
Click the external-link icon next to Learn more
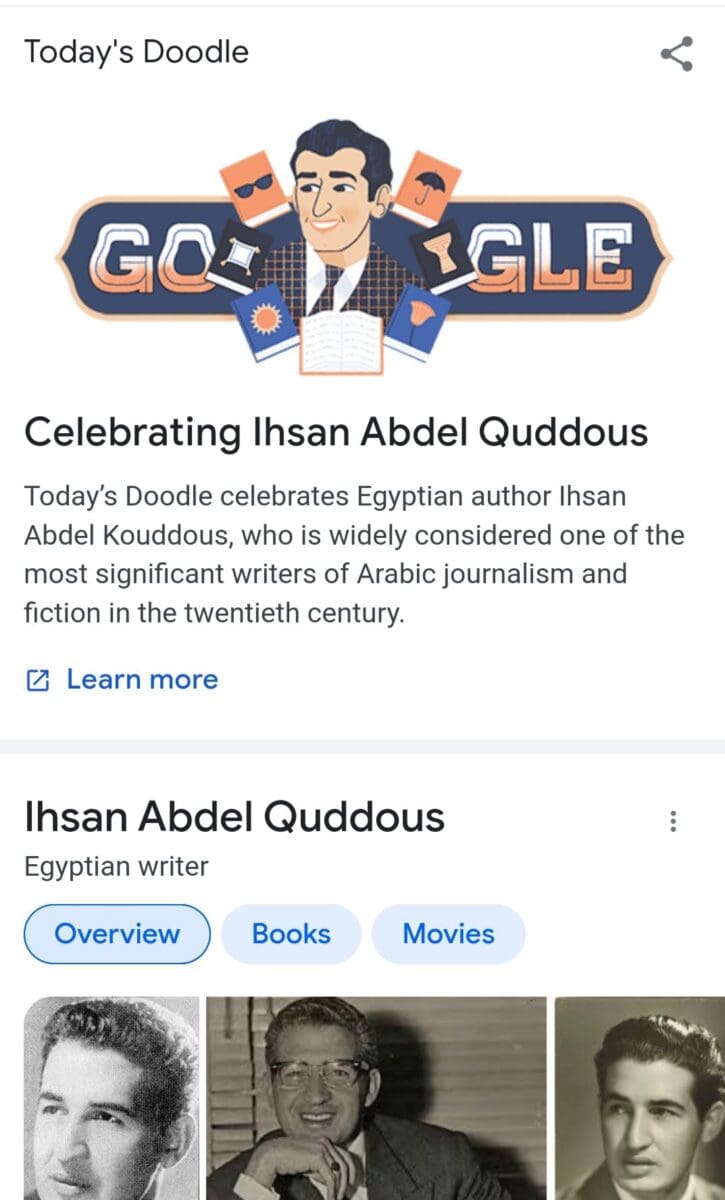[37, 679]
